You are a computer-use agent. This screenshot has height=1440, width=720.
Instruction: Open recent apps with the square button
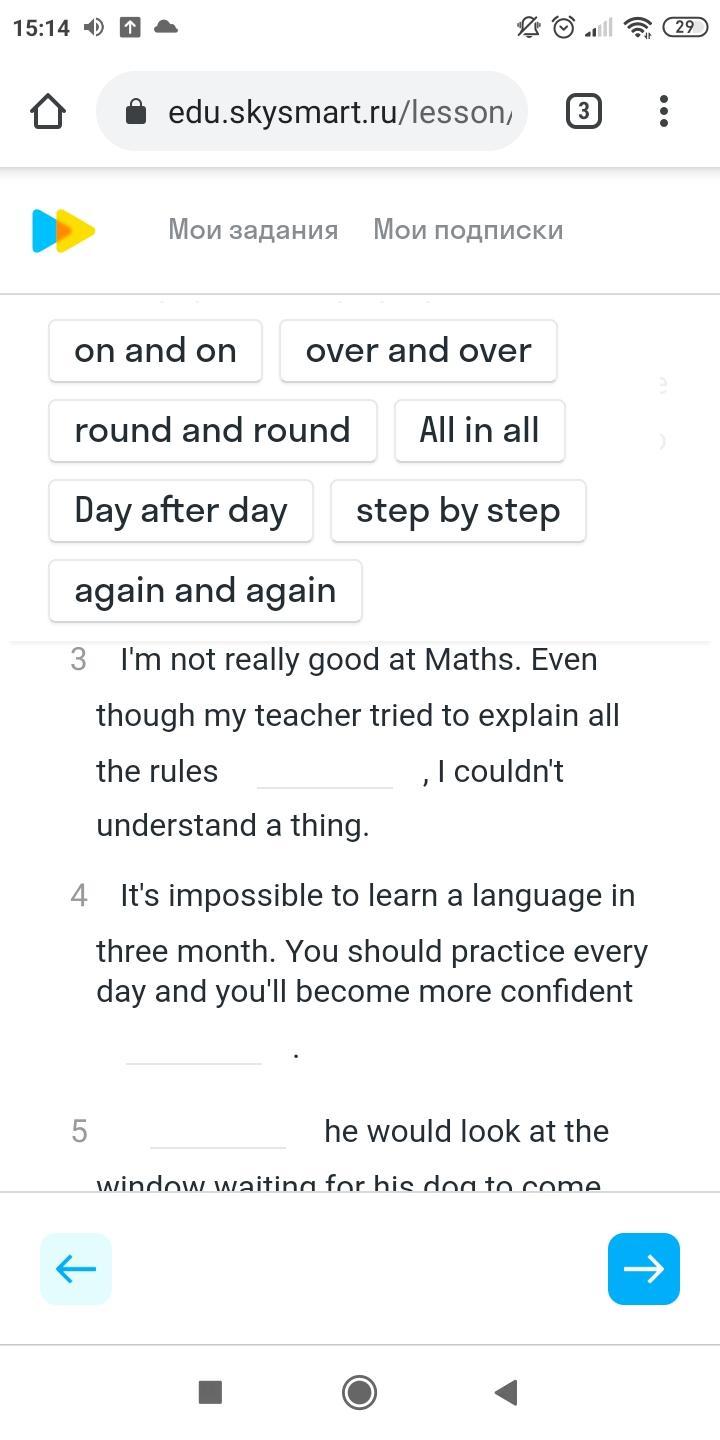coord(210,1392)
